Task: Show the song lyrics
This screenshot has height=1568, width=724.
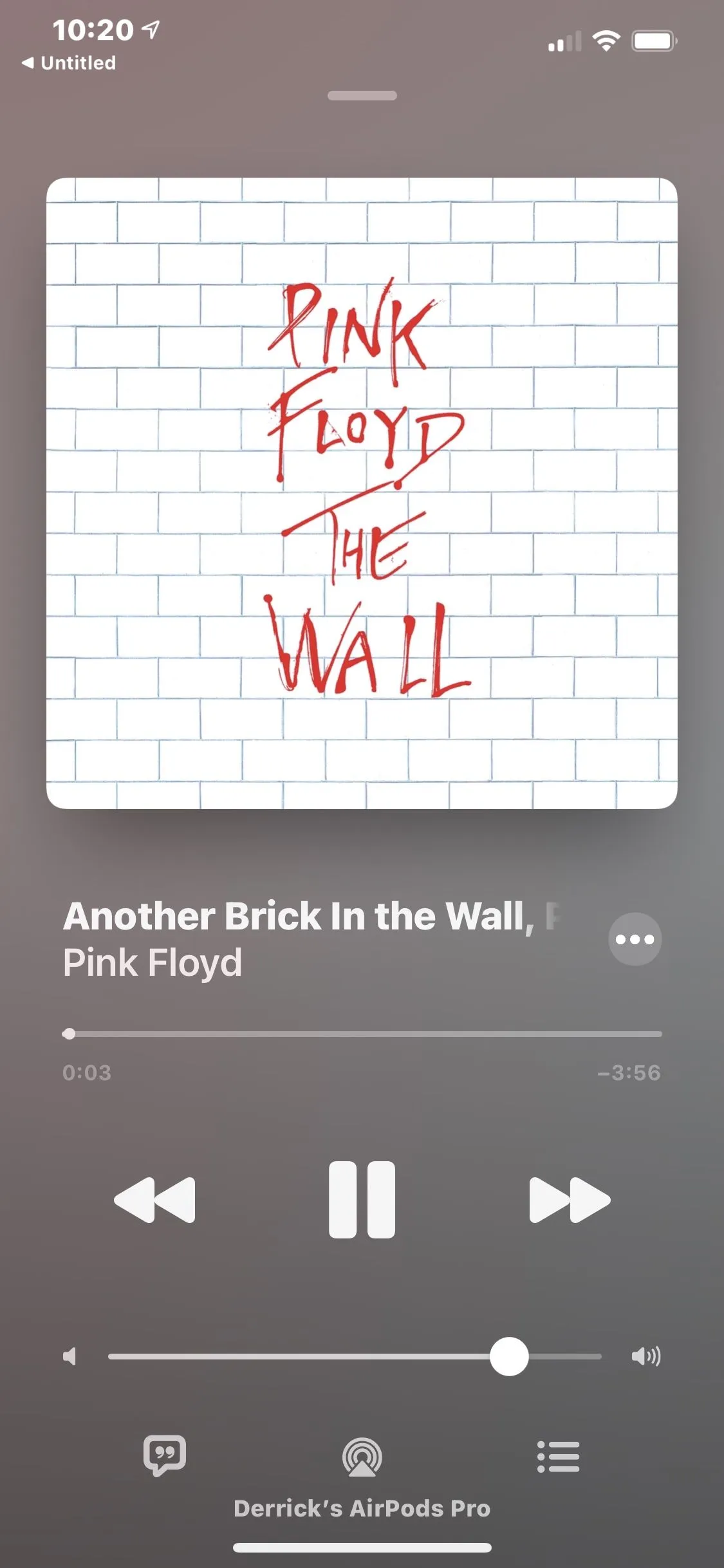Action: 165,1455
